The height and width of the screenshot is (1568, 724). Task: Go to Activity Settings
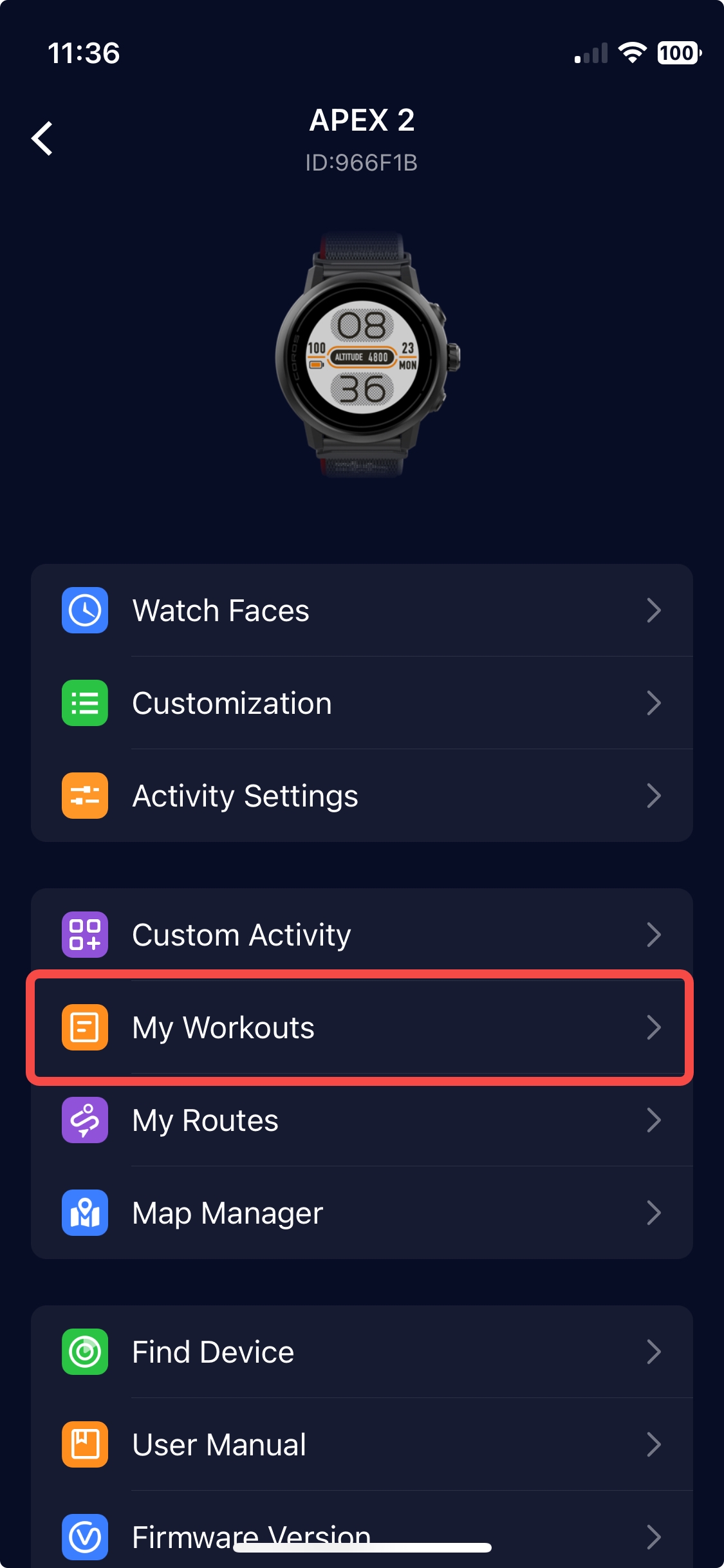click(362, 796)
